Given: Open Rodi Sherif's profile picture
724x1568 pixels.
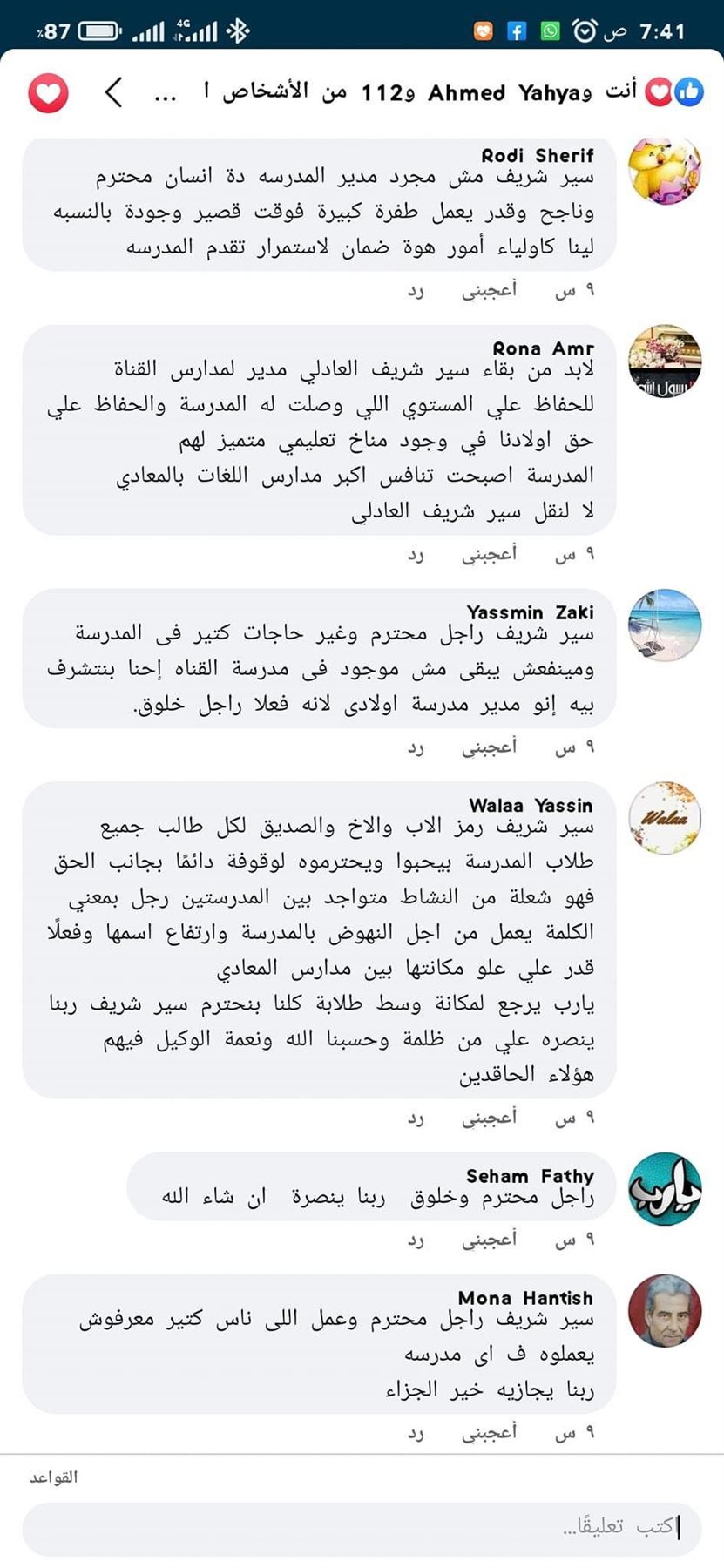Looking at the screenshot, I should click(665, 170).
